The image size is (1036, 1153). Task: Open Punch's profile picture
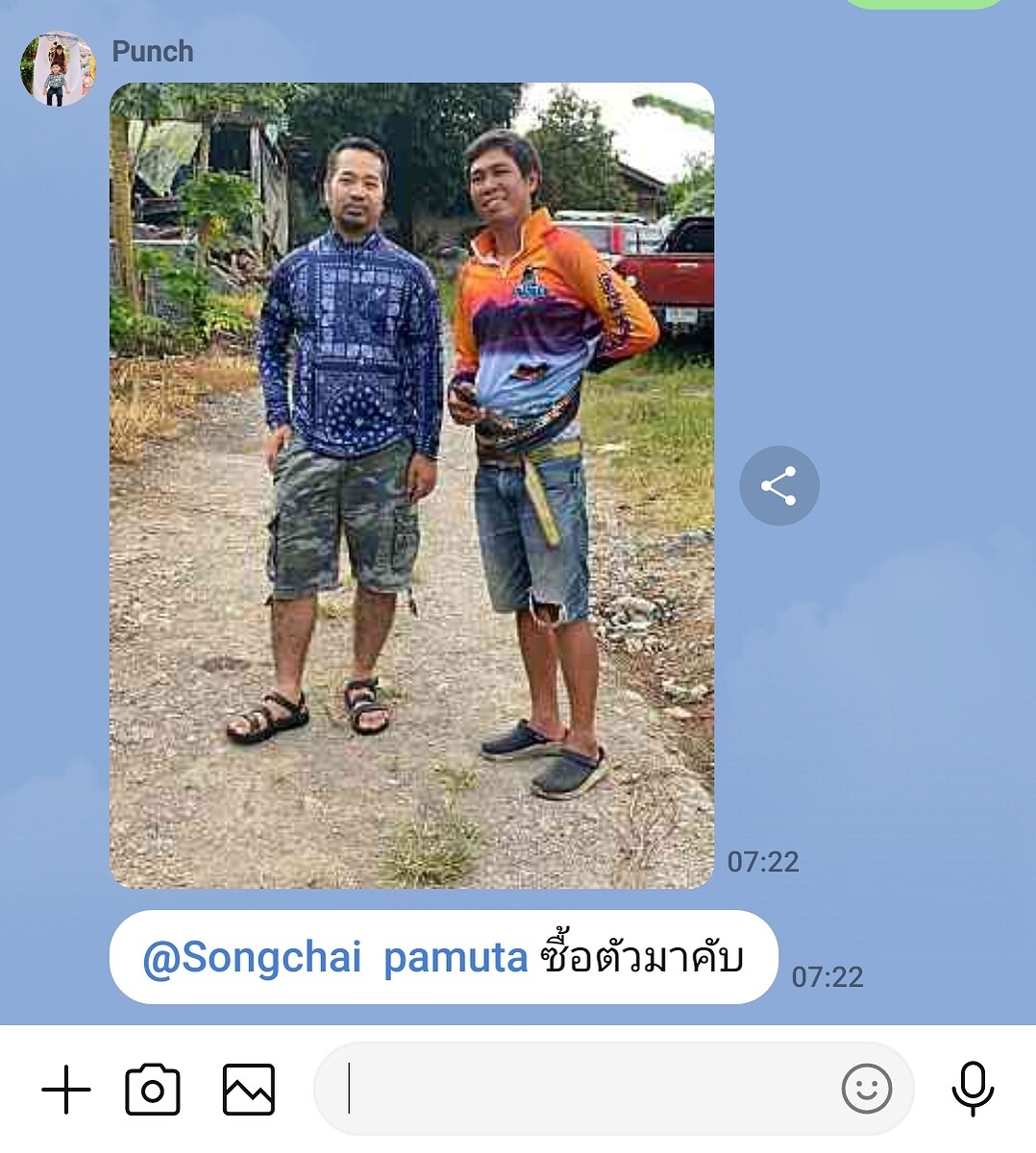pyautogui.click(x=57, y=68)
